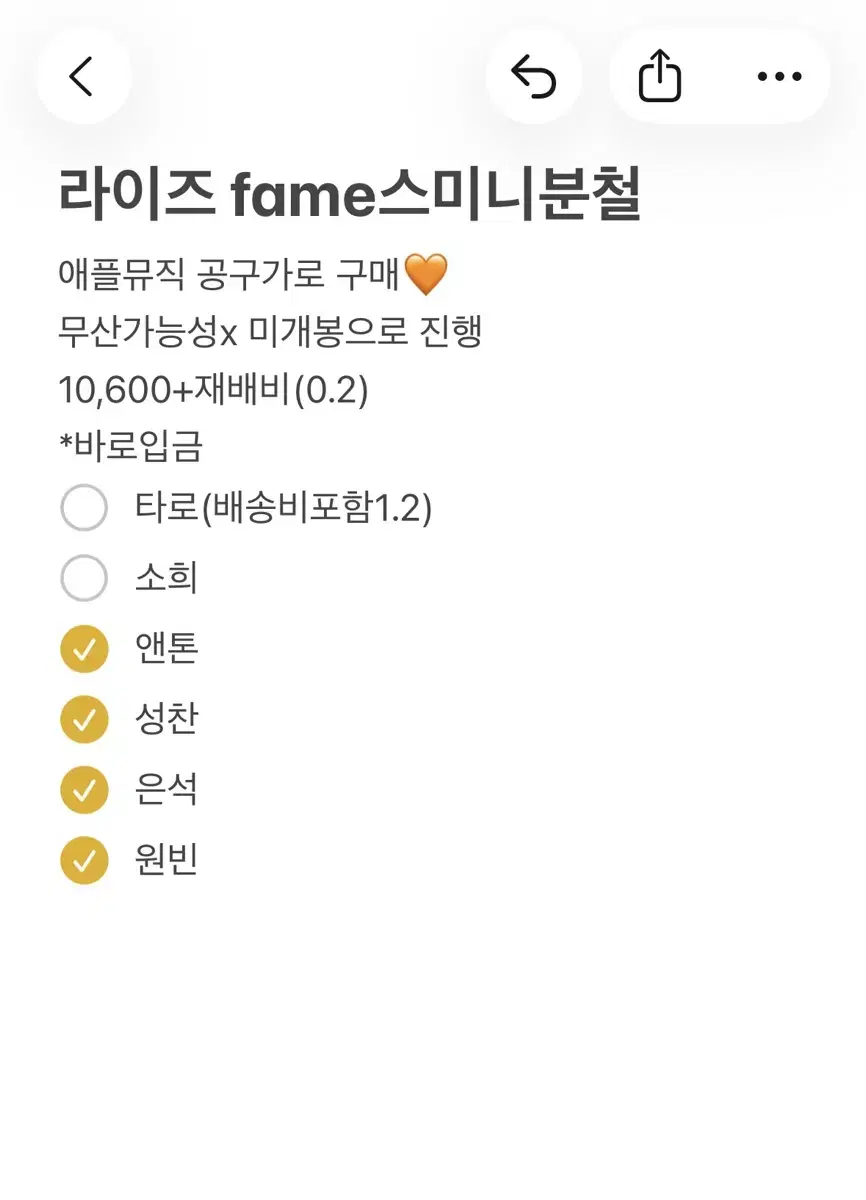
Task: Uncheck the 앤톤 checkbox
Action: [85, 649]
